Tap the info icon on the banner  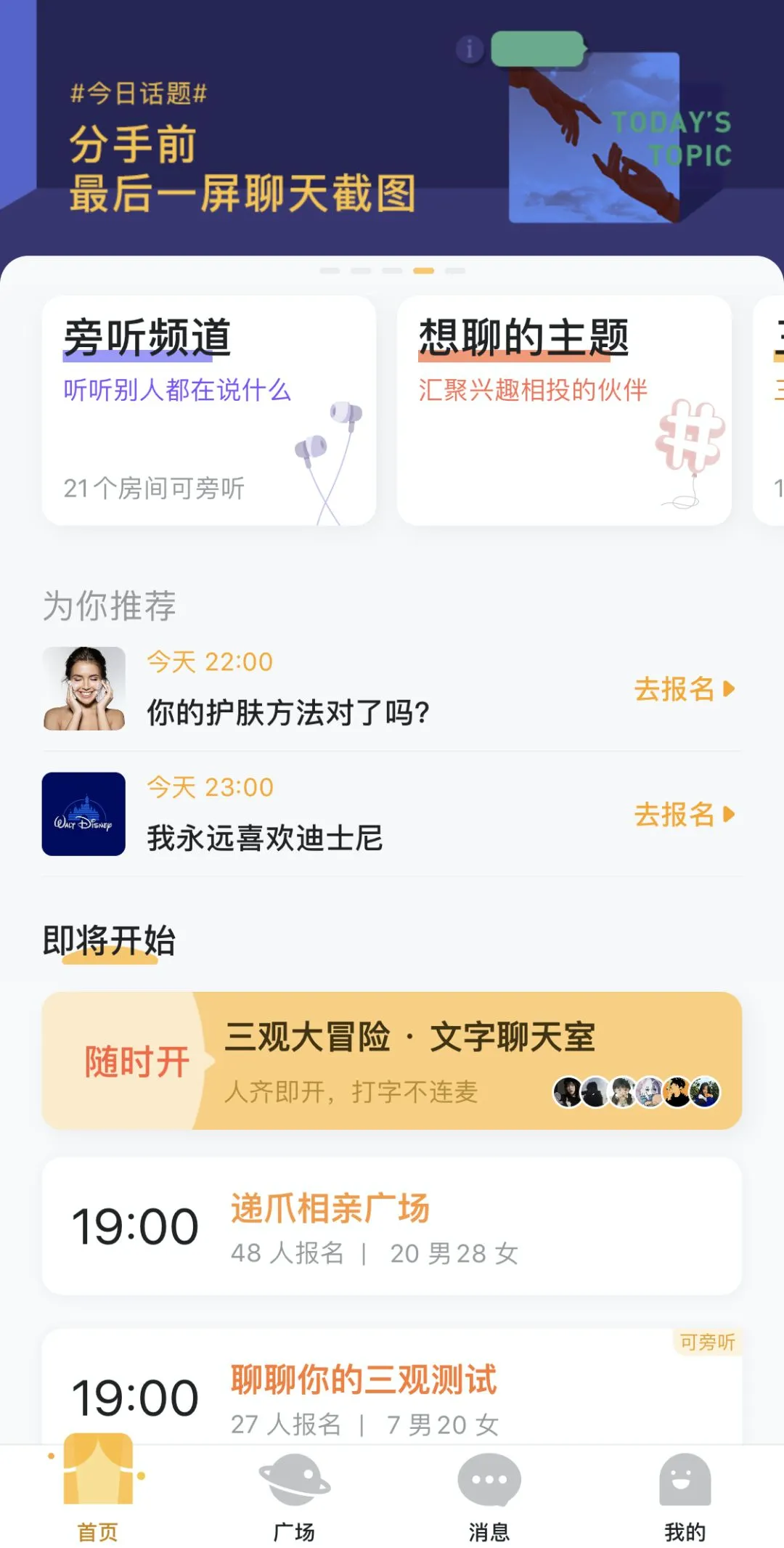pyautogui.click(x=470, y=49)
